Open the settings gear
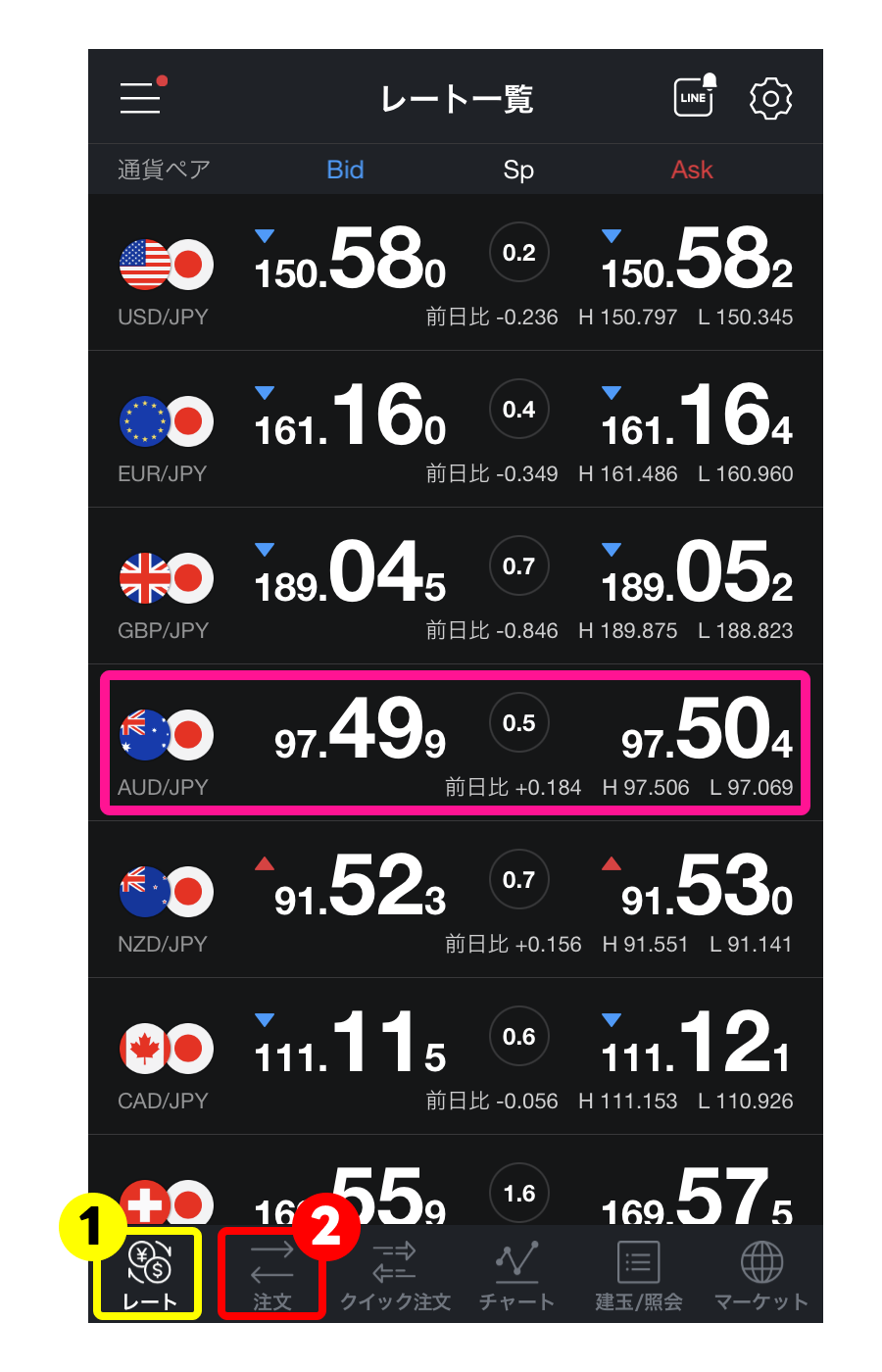Screen dimensions: 882x1372 (770, 98)
